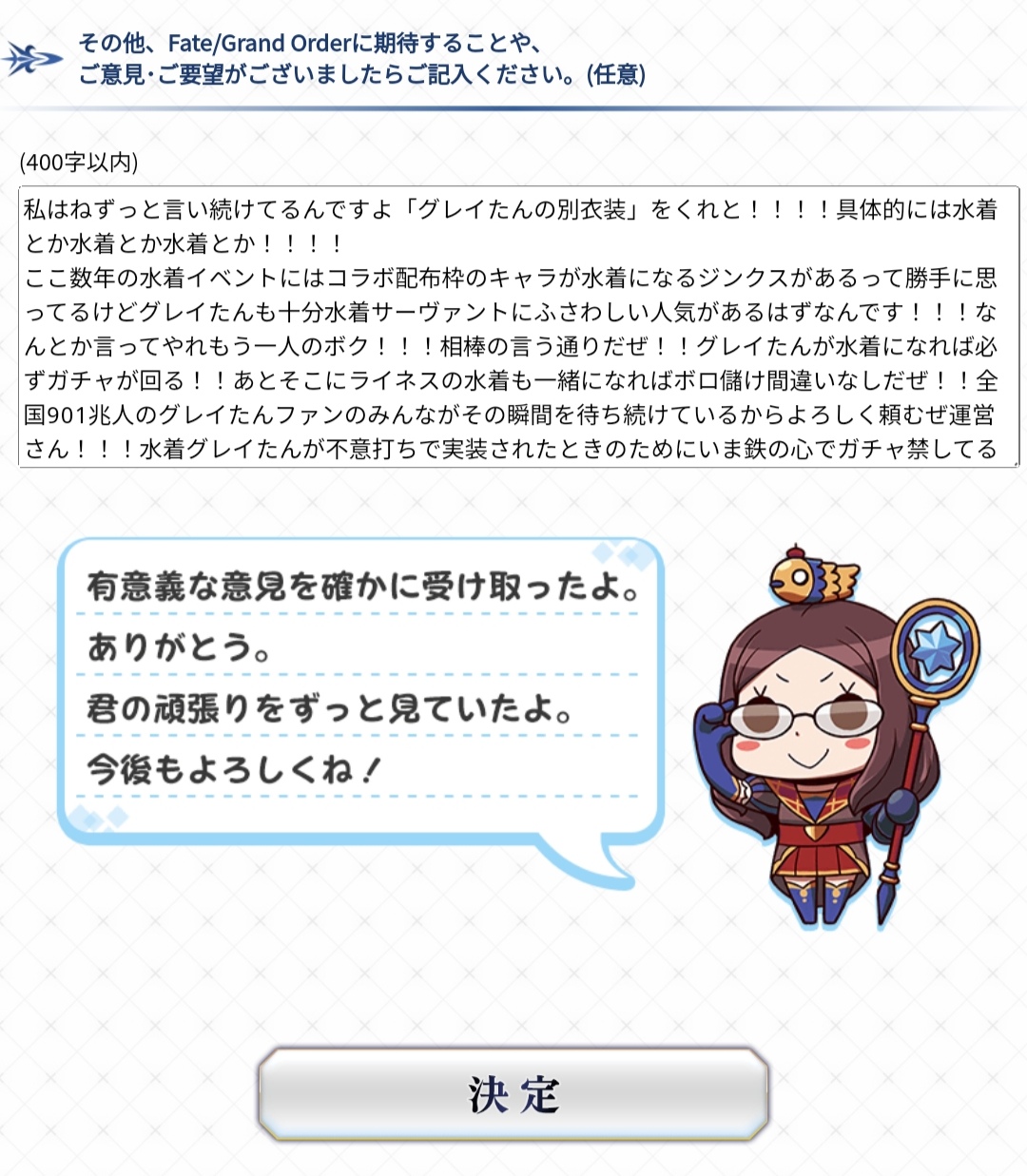This screenshot has height=1176, width=1027.
Task: Focus the 400-character opinion text box
Action: tap(518, 327)
